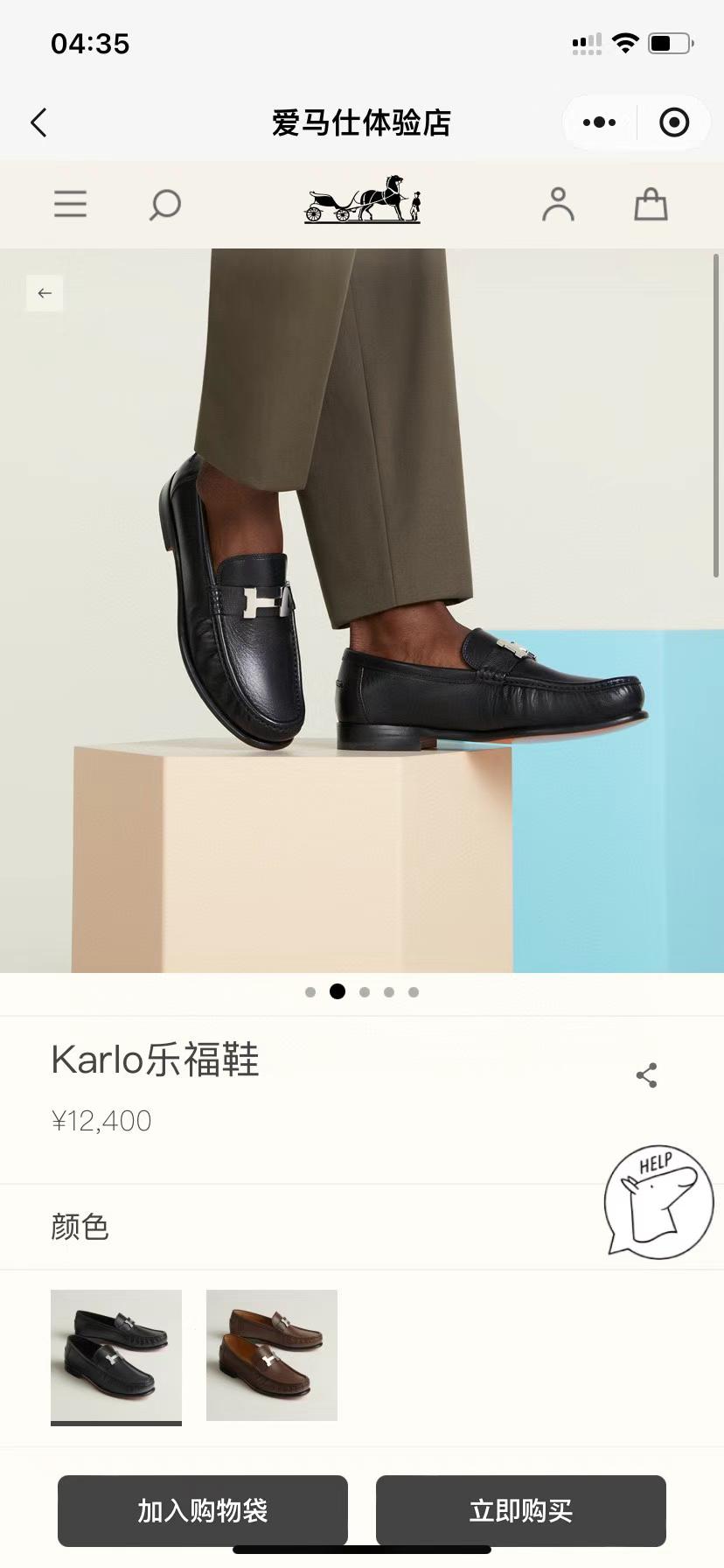Screen dimensions: 724x1568
Task: Tap the Hermès carriage logo to go home
Action: (x=362, y=199)
